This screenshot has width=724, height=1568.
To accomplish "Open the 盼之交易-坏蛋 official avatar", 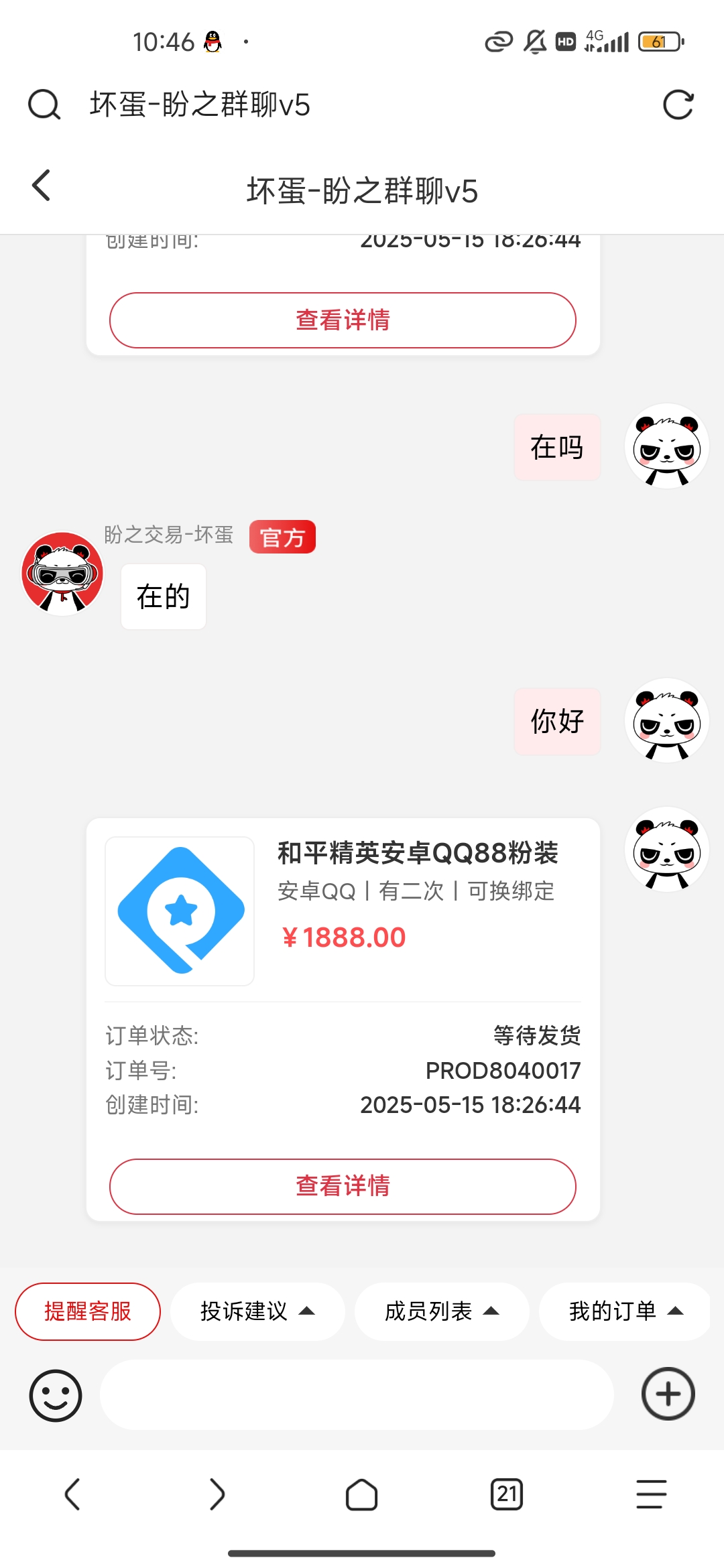I will (x=62, y=574).
